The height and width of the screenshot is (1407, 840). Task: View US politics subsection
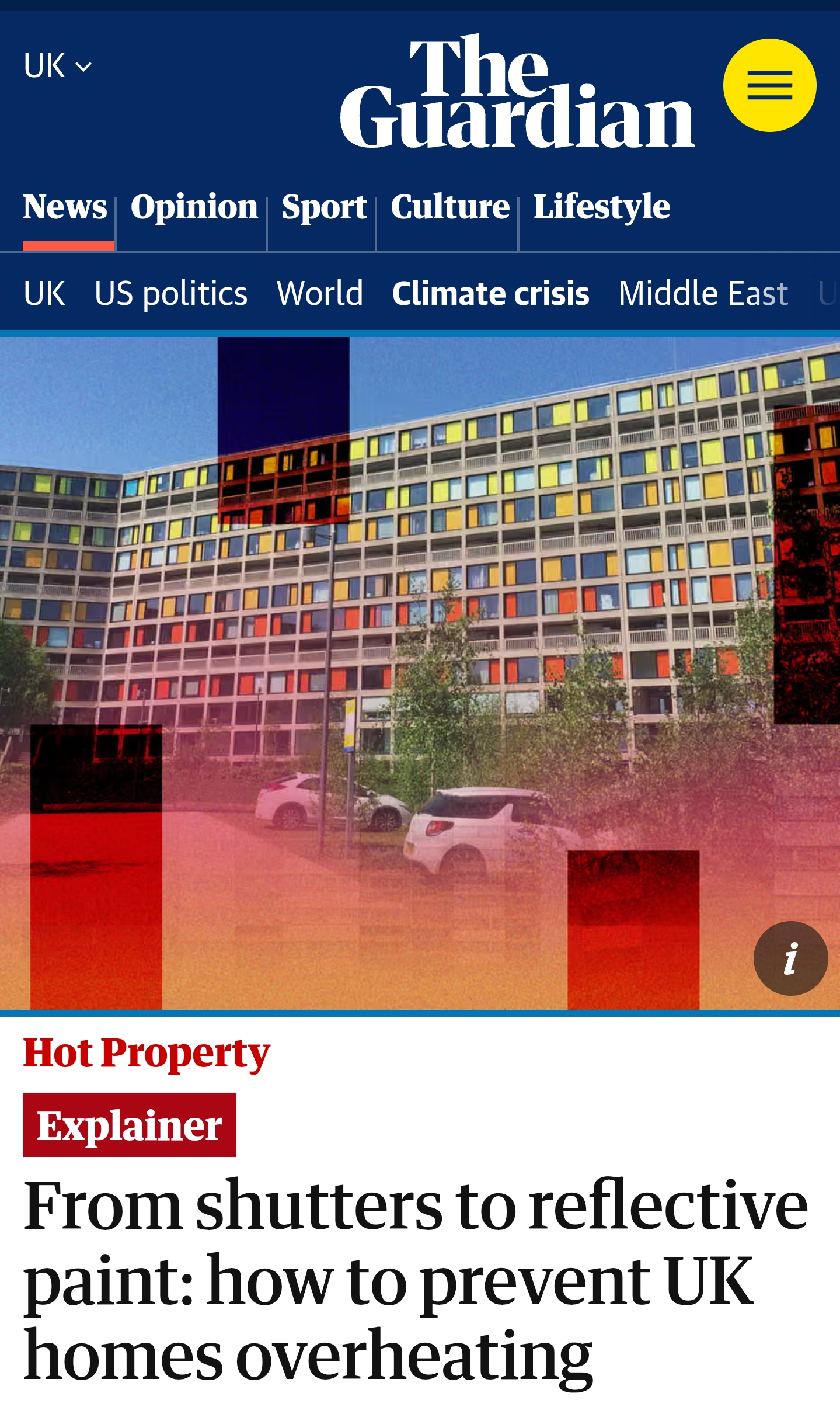[x=170, y=293]
